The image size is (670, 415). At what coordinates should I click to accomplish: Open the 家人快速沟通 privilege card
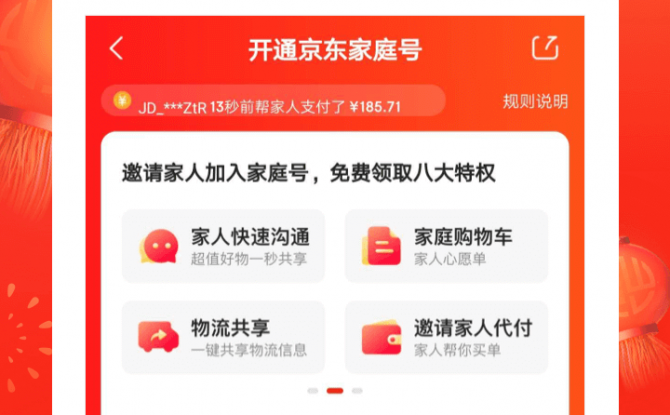pyautogui.click(x=223, y=246)
